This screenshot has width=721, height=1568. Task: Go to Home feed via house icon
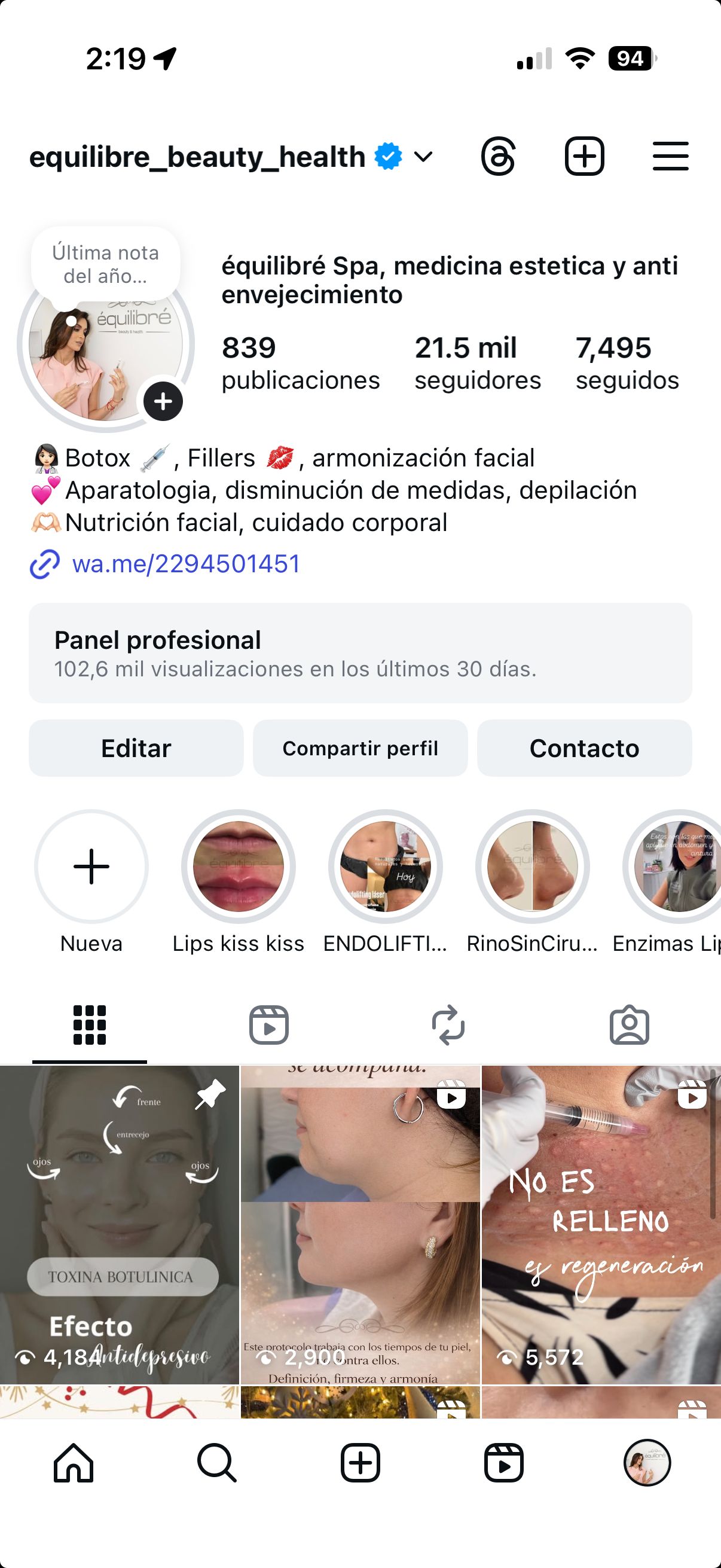(x=72, y=1461)
